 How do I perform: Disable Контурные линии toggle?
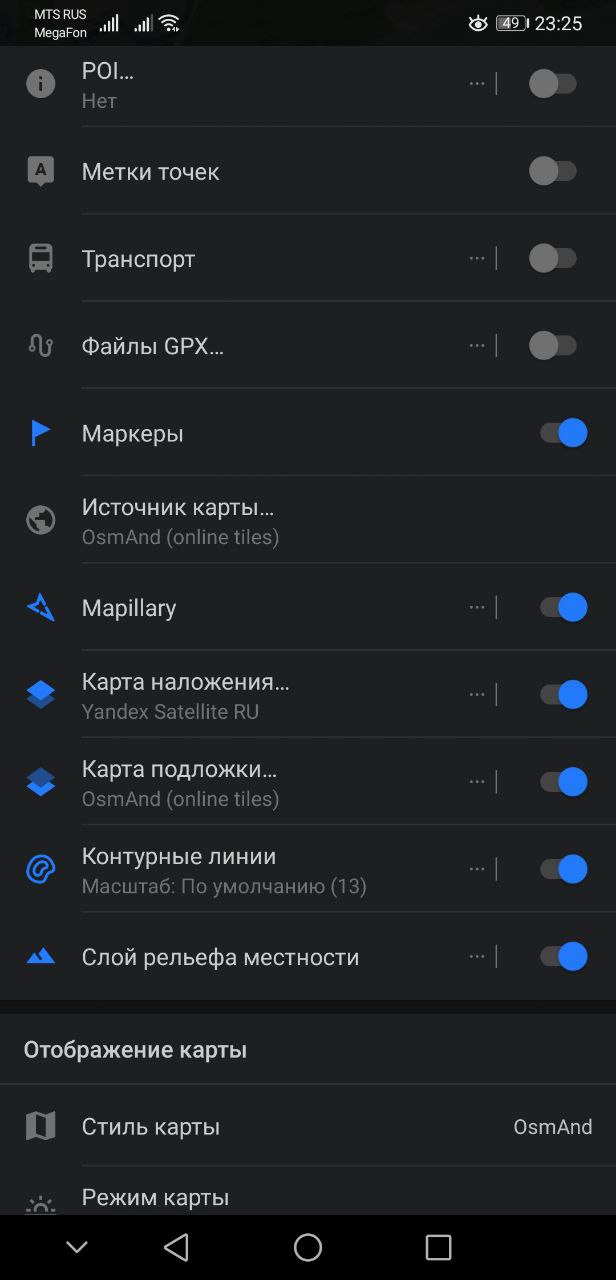tap(563, 869)
